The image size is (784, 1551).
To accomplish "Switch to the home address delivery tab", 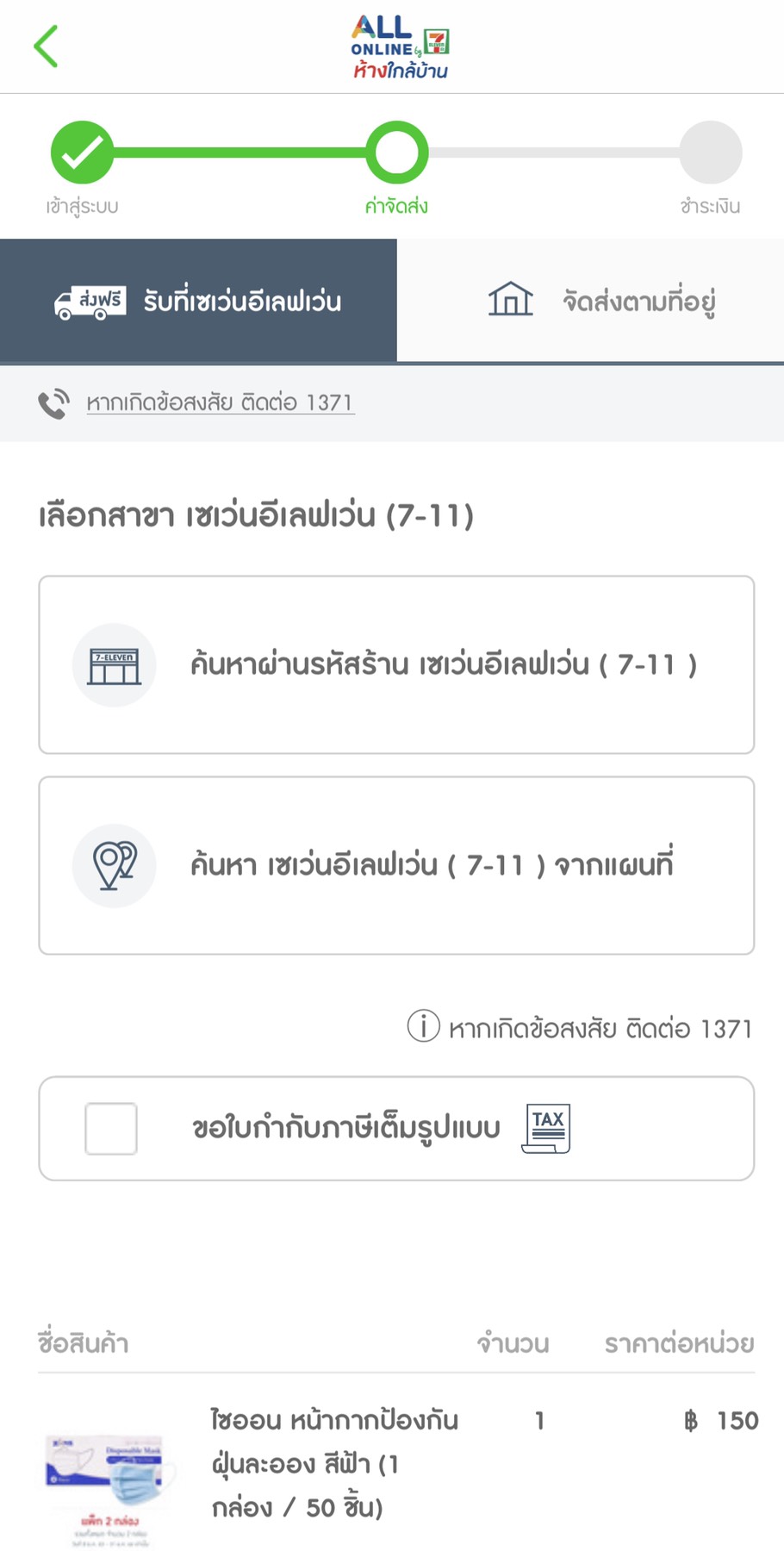I will pyautogui.click(x=590, y=301).
